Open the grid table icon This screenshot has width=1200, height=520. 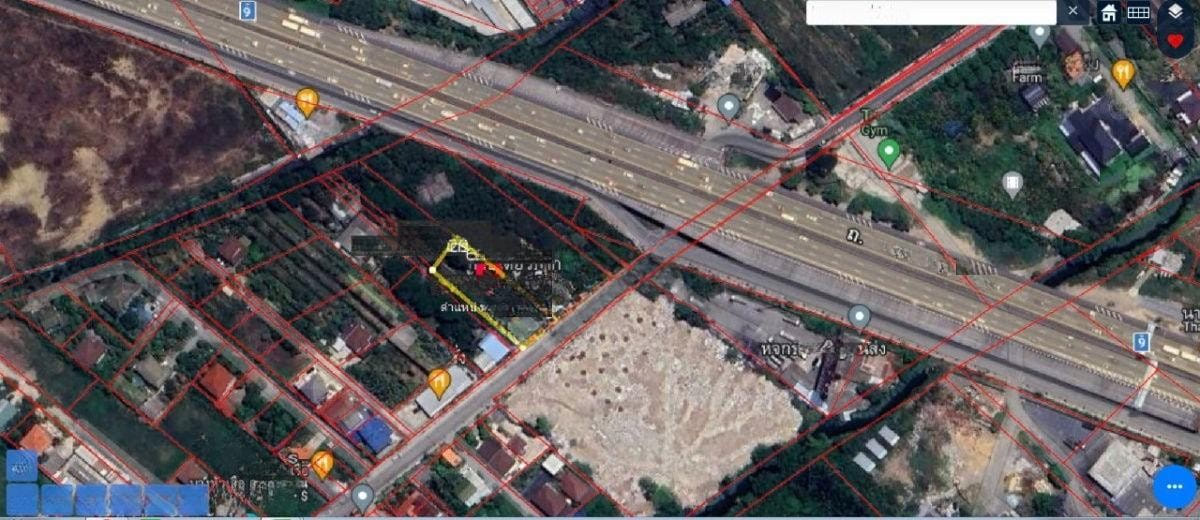pyautogui.click(x=1138, y=12)
